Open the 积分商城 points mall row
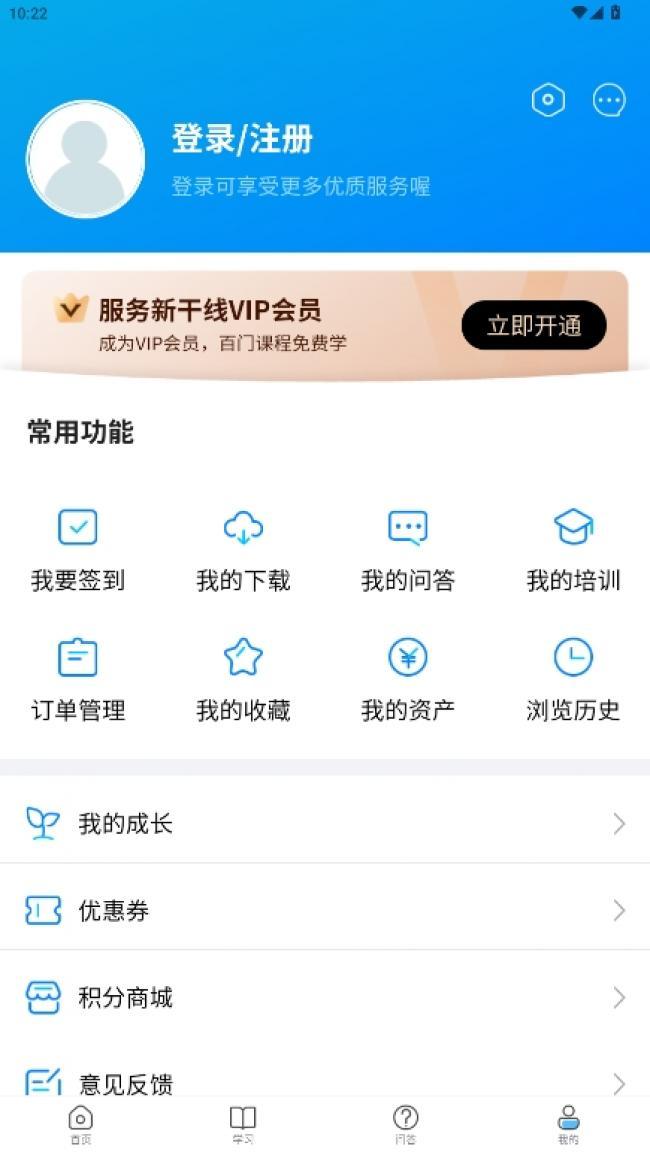Image resolution: width=650 pixels, height=1155 pixels. pos(325,997)
